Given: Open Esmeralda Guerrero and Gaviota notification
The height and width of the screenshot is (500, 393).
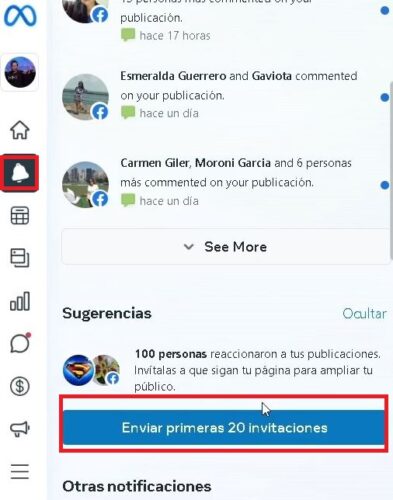Looking at the screenshot, I should pos(225,97).
